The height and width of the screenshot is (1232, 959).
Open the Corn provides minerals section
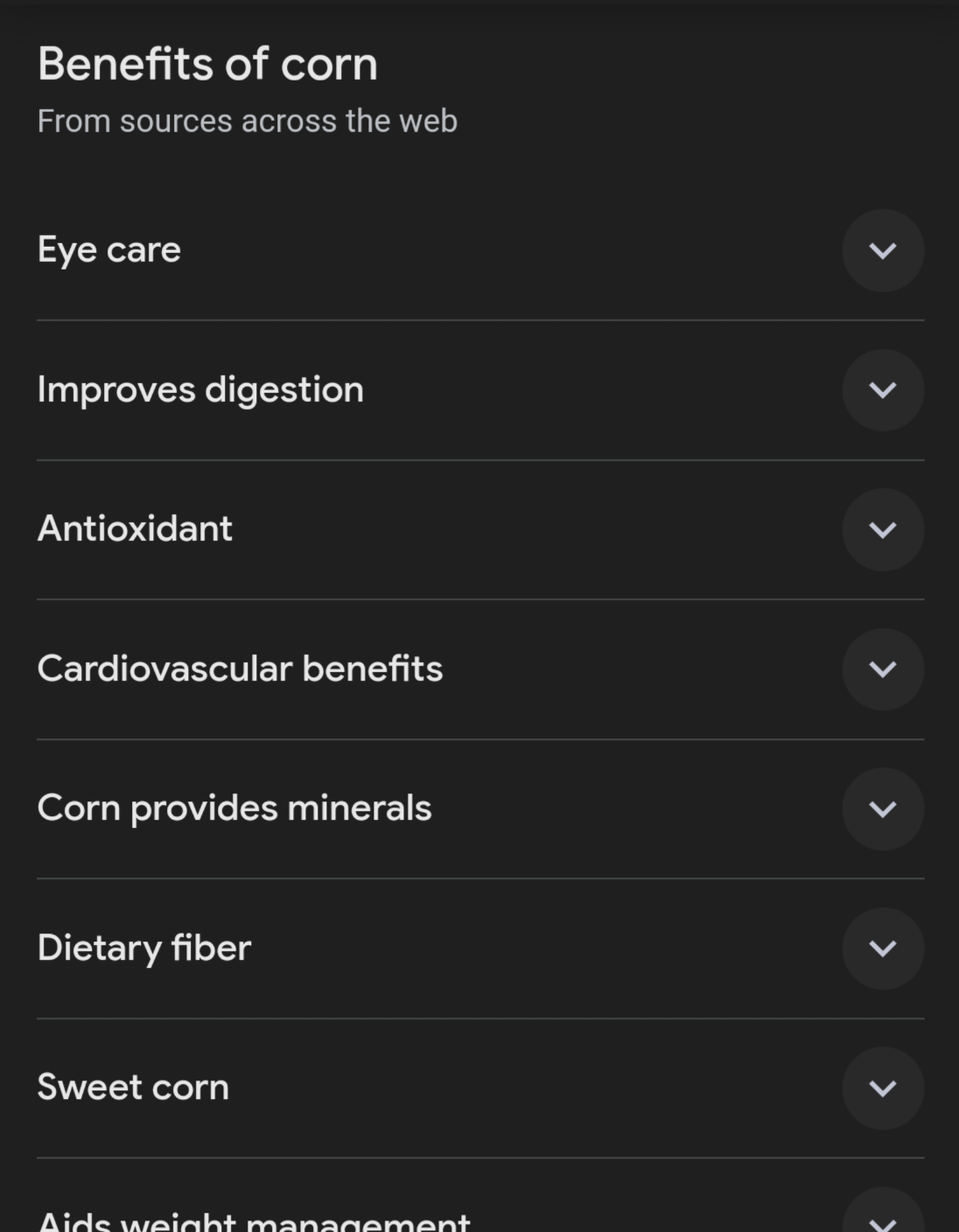(883, 808)
